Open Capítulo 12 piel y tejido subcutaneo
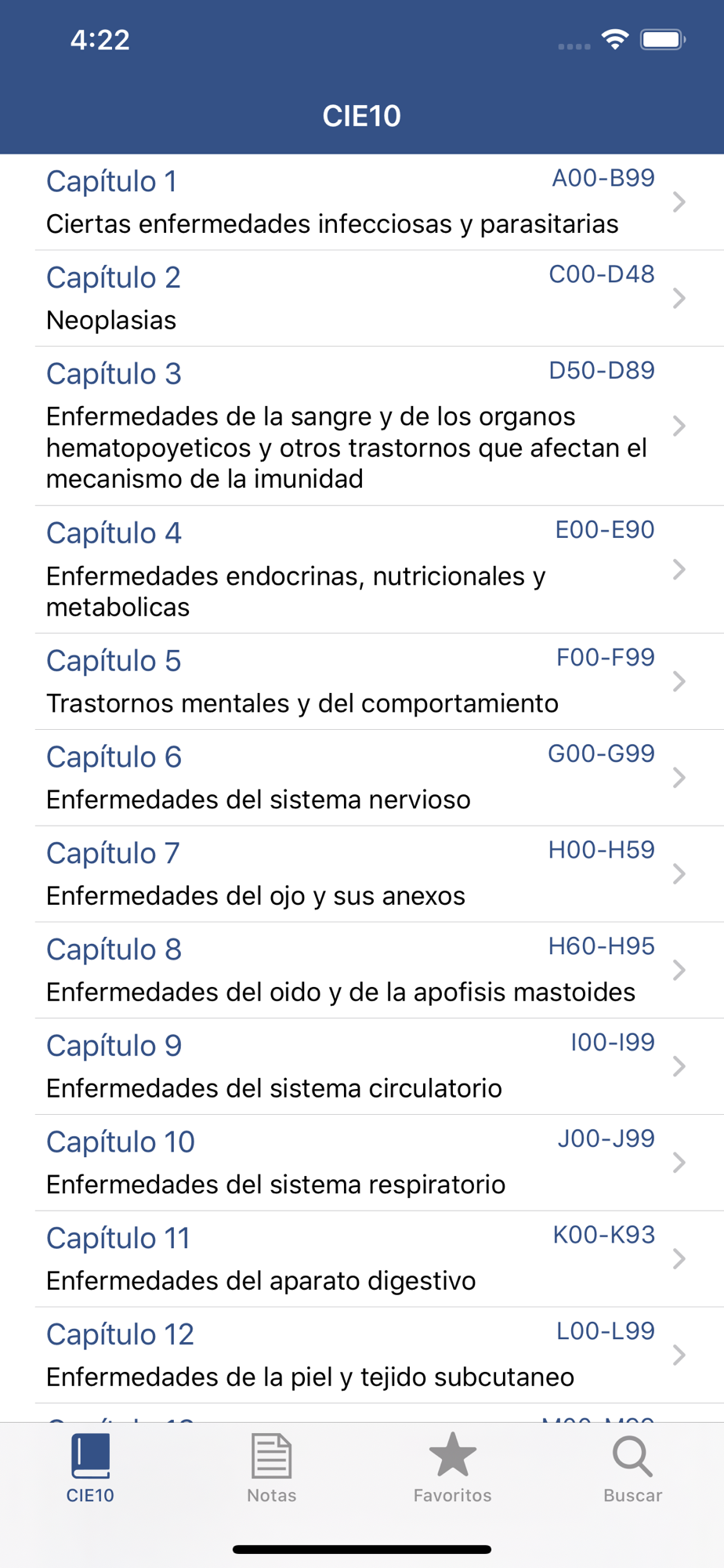 pyautogui.click(x=360, y=1355)
